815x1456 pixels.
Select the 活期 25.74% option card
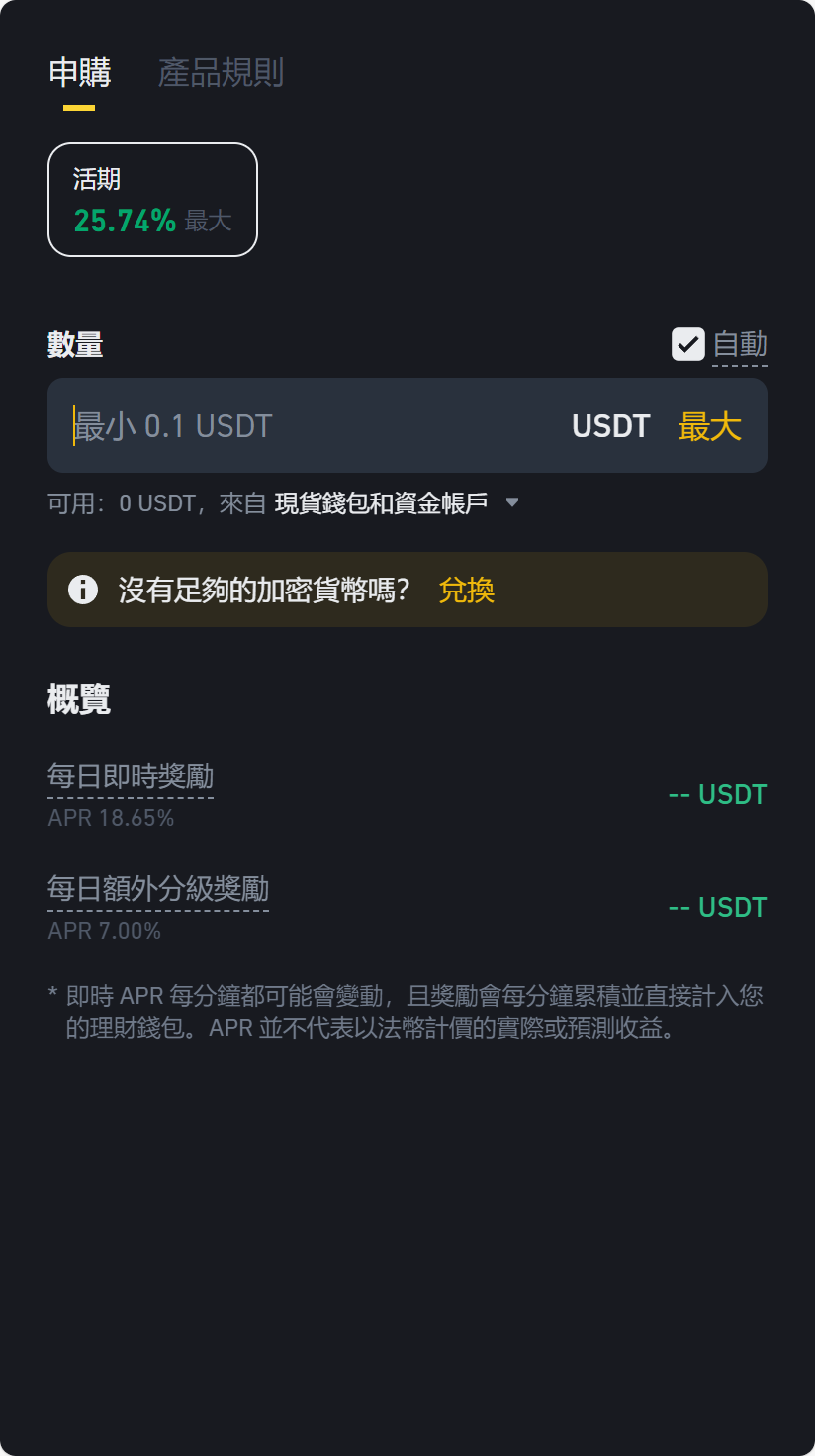(152, 200)
